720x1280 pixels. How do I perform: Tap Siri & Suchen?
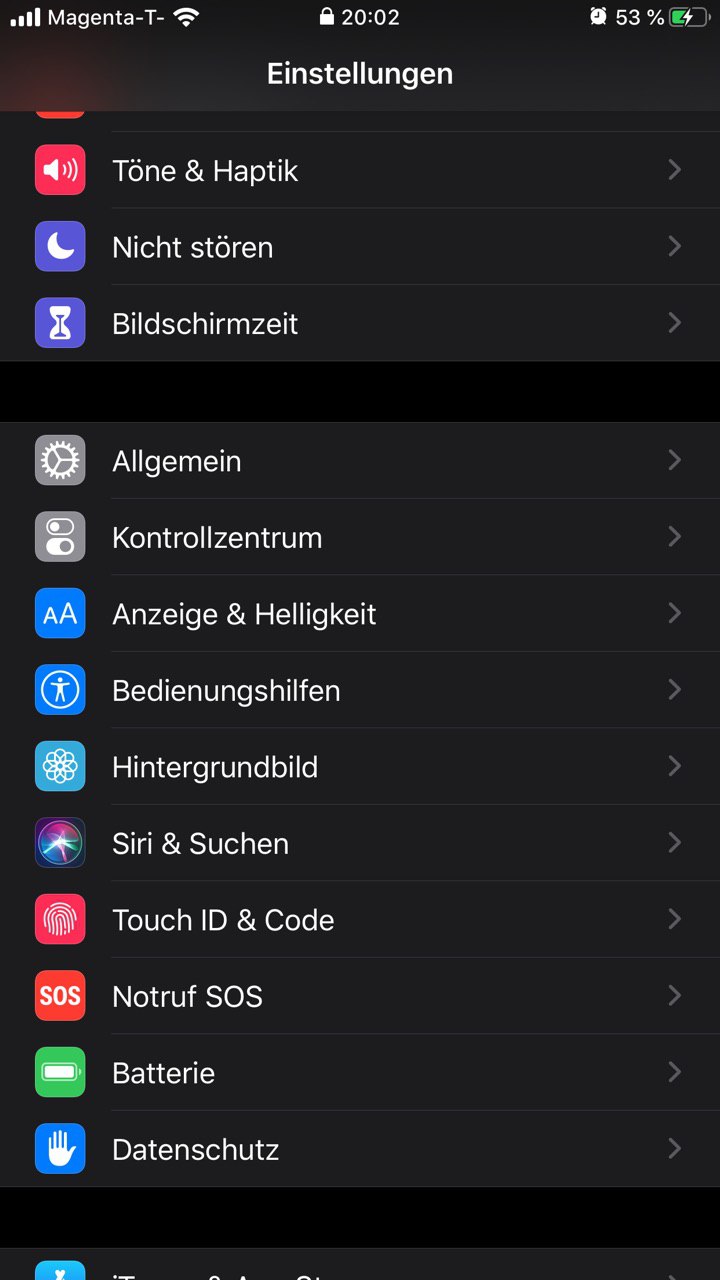coord(360,843)
